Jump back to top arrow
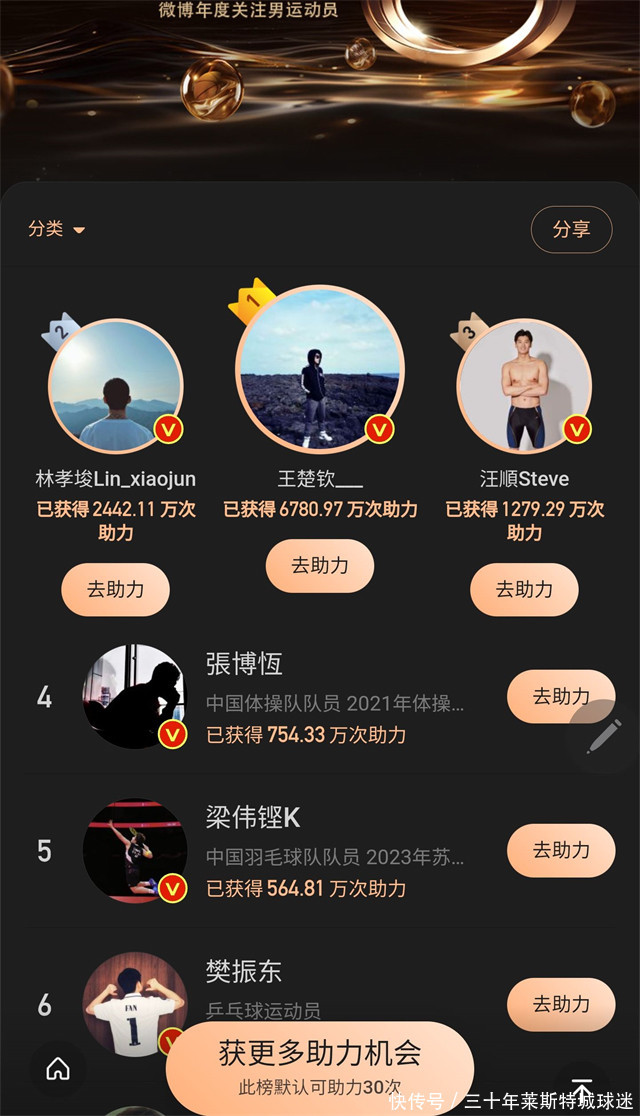The height and width of the screenshot is (1116, 640). [x=583, y=1088]
